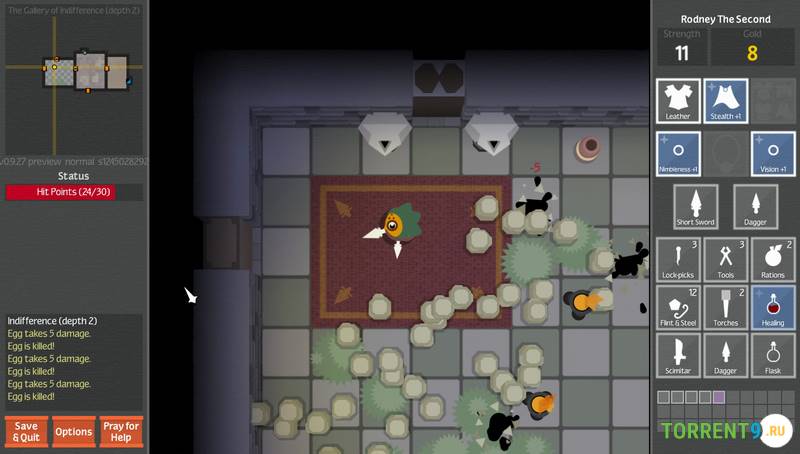Eat the Rations
This screenshot has height=454, width=800.
(x=773, y=259)
